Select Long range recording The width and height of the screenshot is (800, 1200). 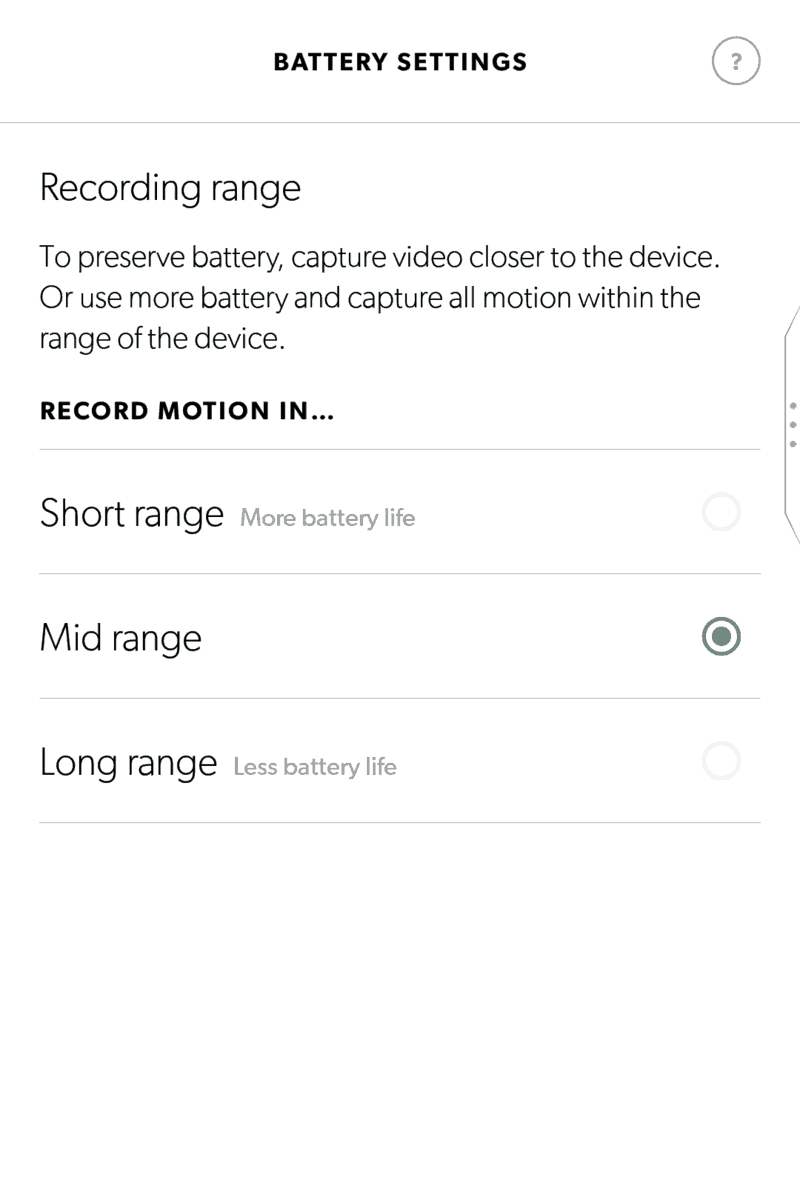[721, 762]
